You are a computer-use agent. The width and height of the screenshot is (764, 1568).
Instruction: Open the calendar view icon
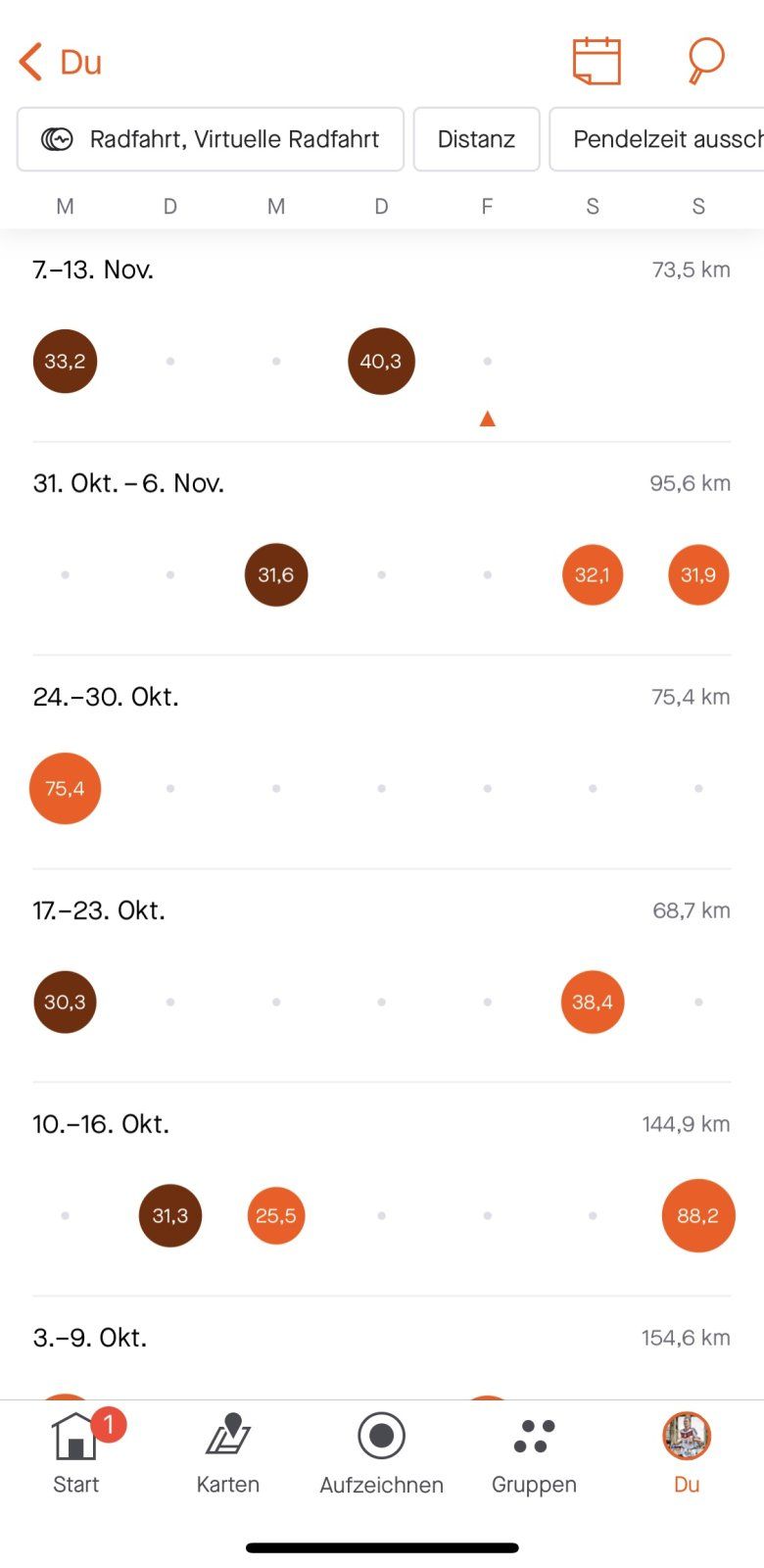pos(597,61)
